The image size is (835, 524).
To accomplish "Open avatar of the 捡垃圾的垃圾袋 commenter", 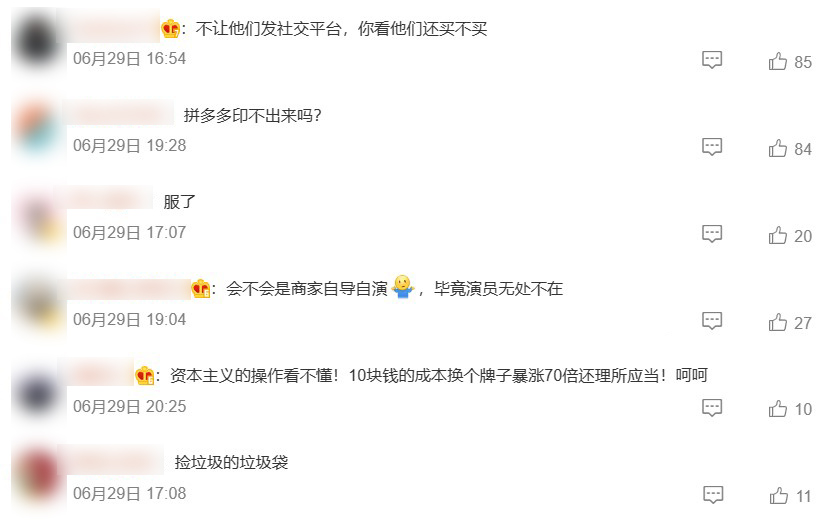I will tap(38, 475).
